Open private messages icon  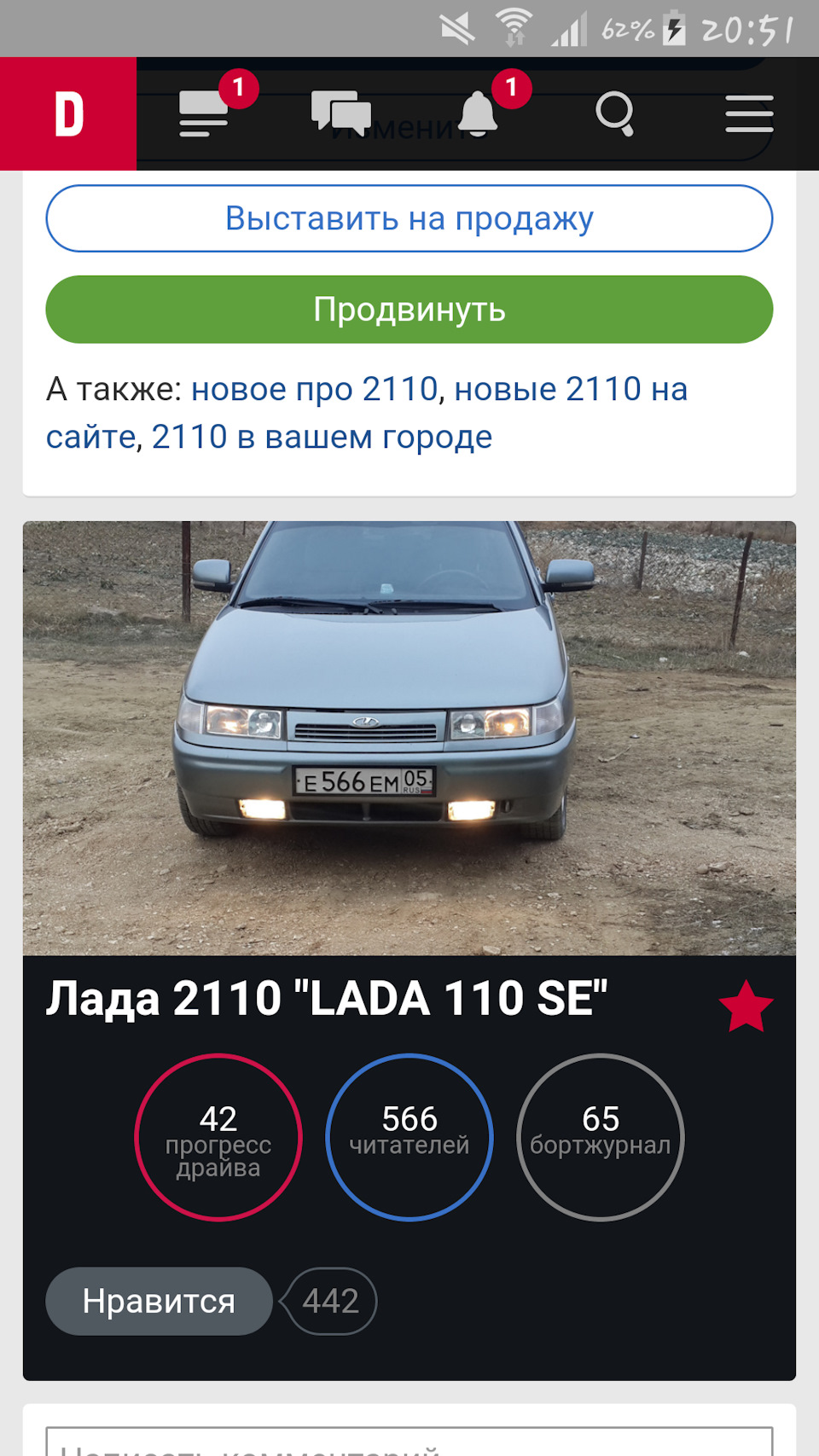pos(341,113)
